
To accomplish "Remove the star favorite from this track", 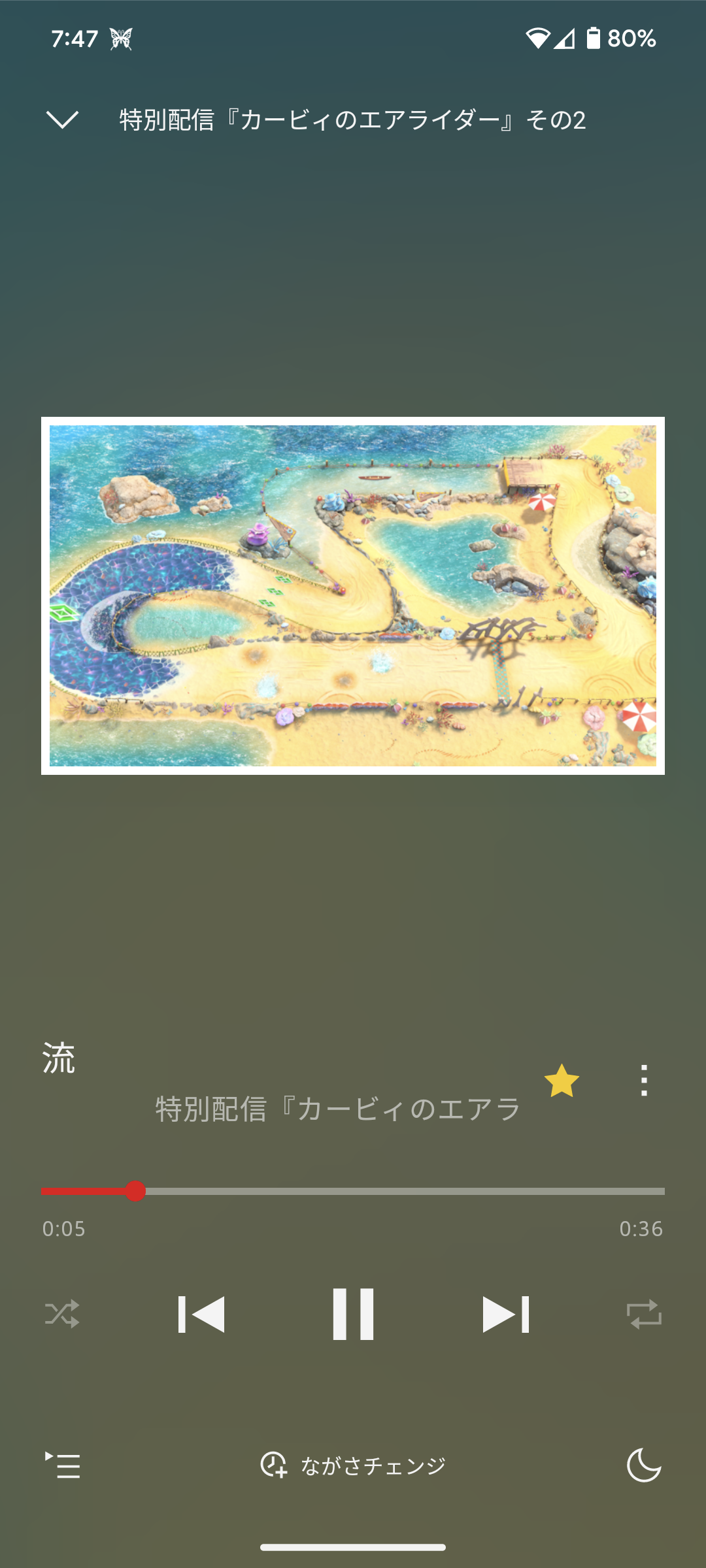I will point(562,1081).
